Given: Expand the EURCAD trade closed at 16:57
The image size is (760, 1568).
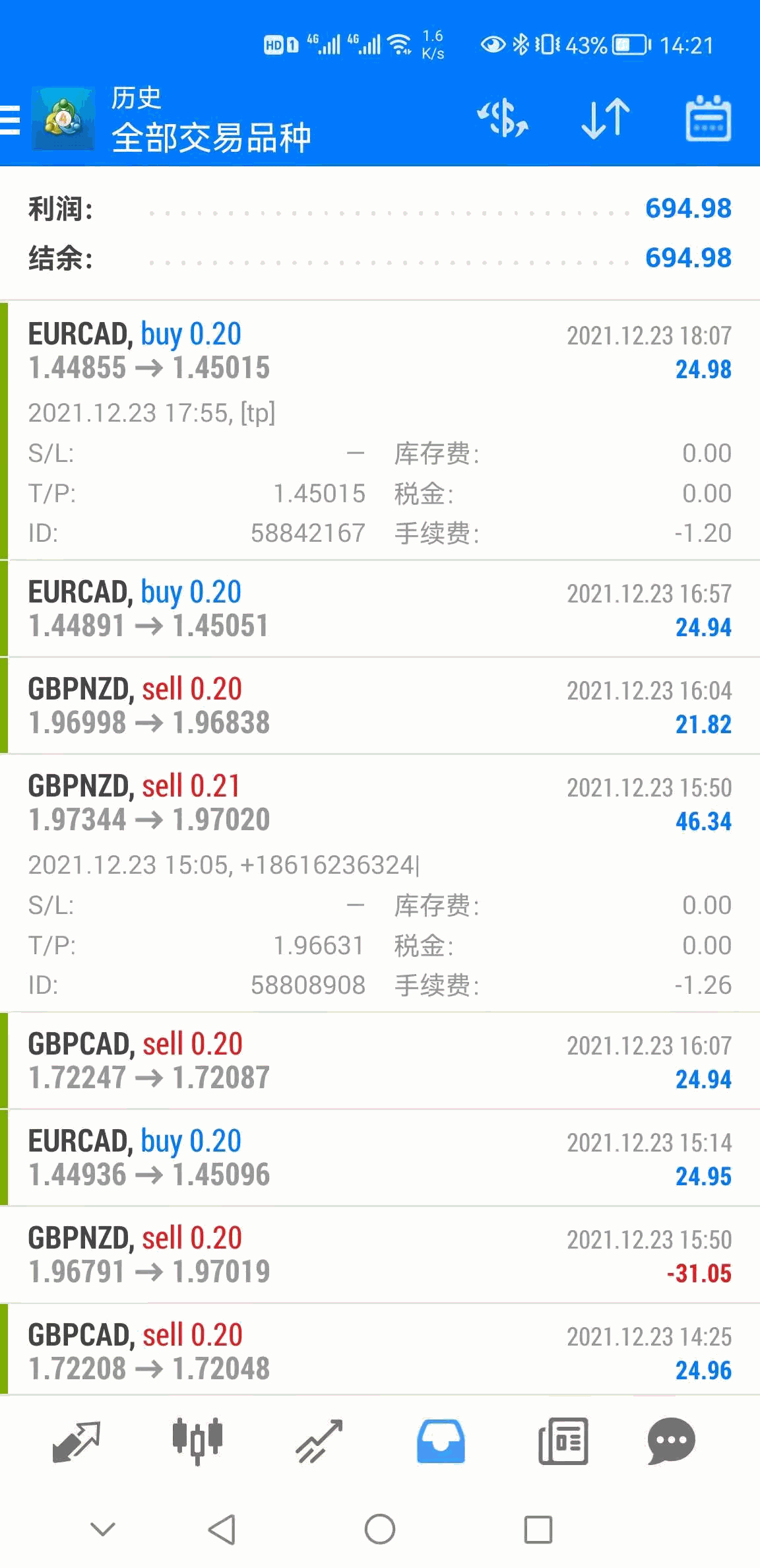Looking at the screenshot, I should [380, 608].
